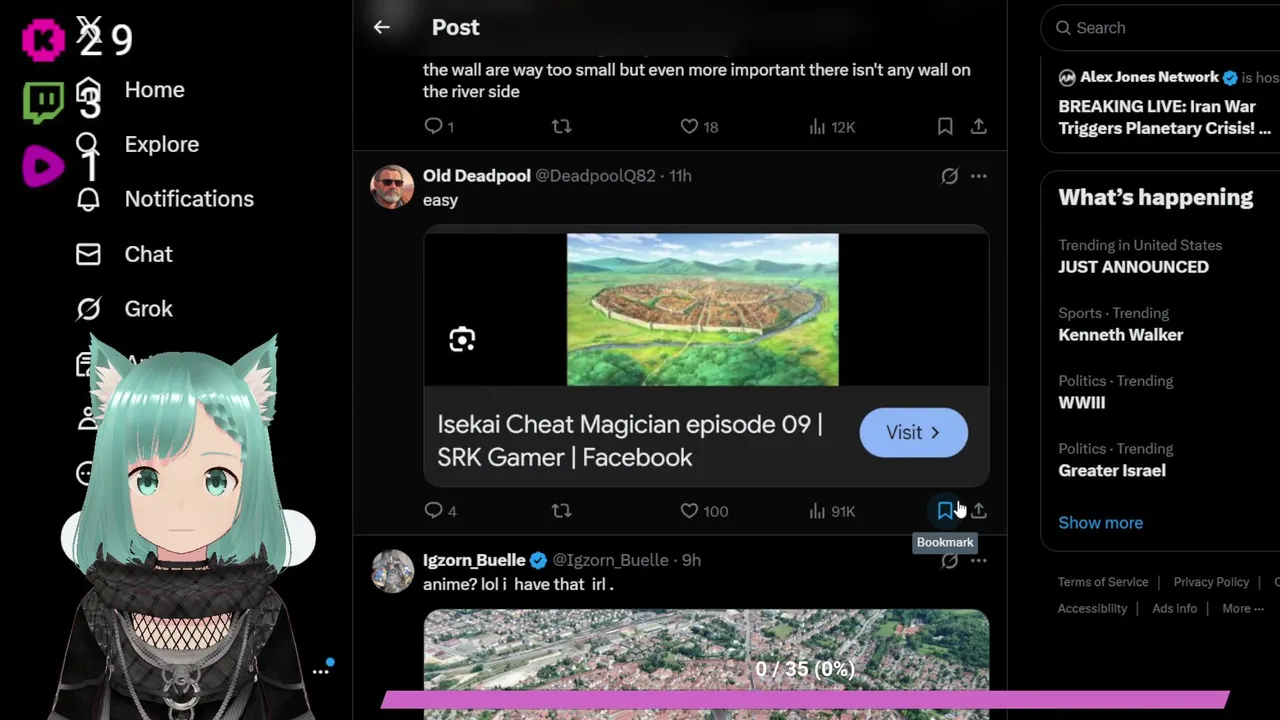
Task: Go back using the arrow beside Post
Action: click(381, 28)
